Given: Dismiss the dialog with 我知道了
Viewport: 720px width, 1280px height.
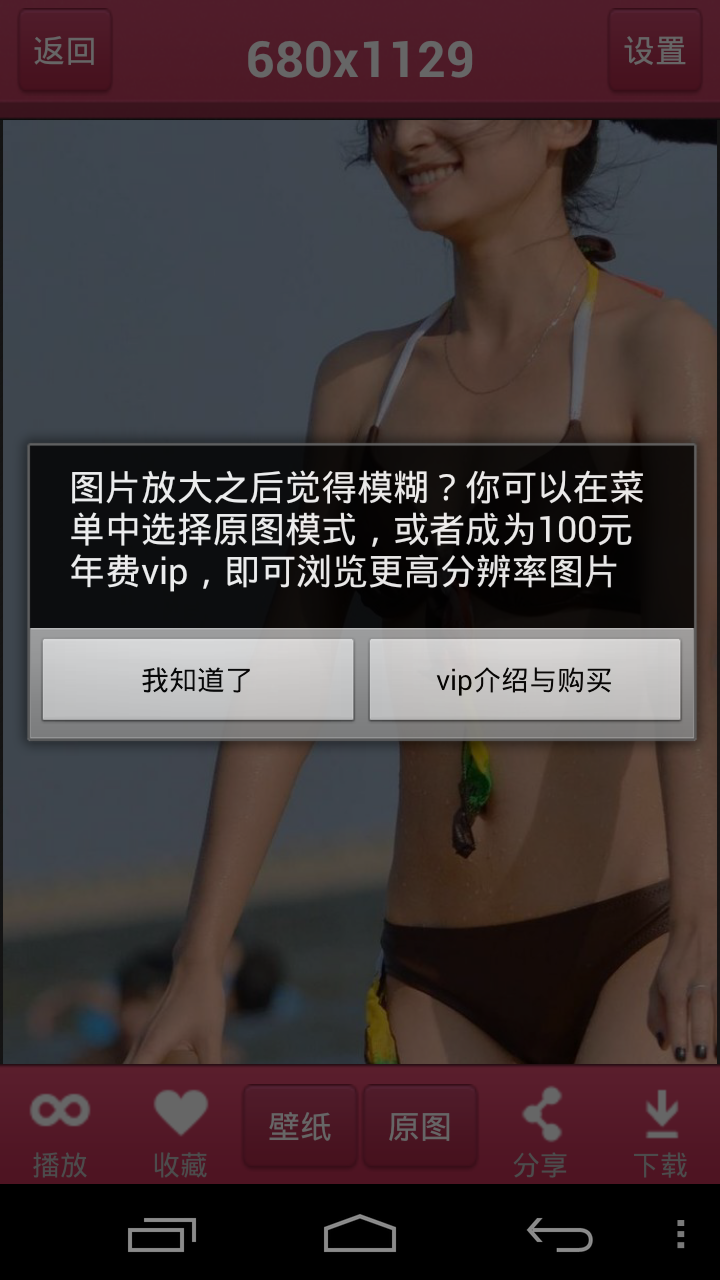Looking at the screenshot, I should (198, 680).
